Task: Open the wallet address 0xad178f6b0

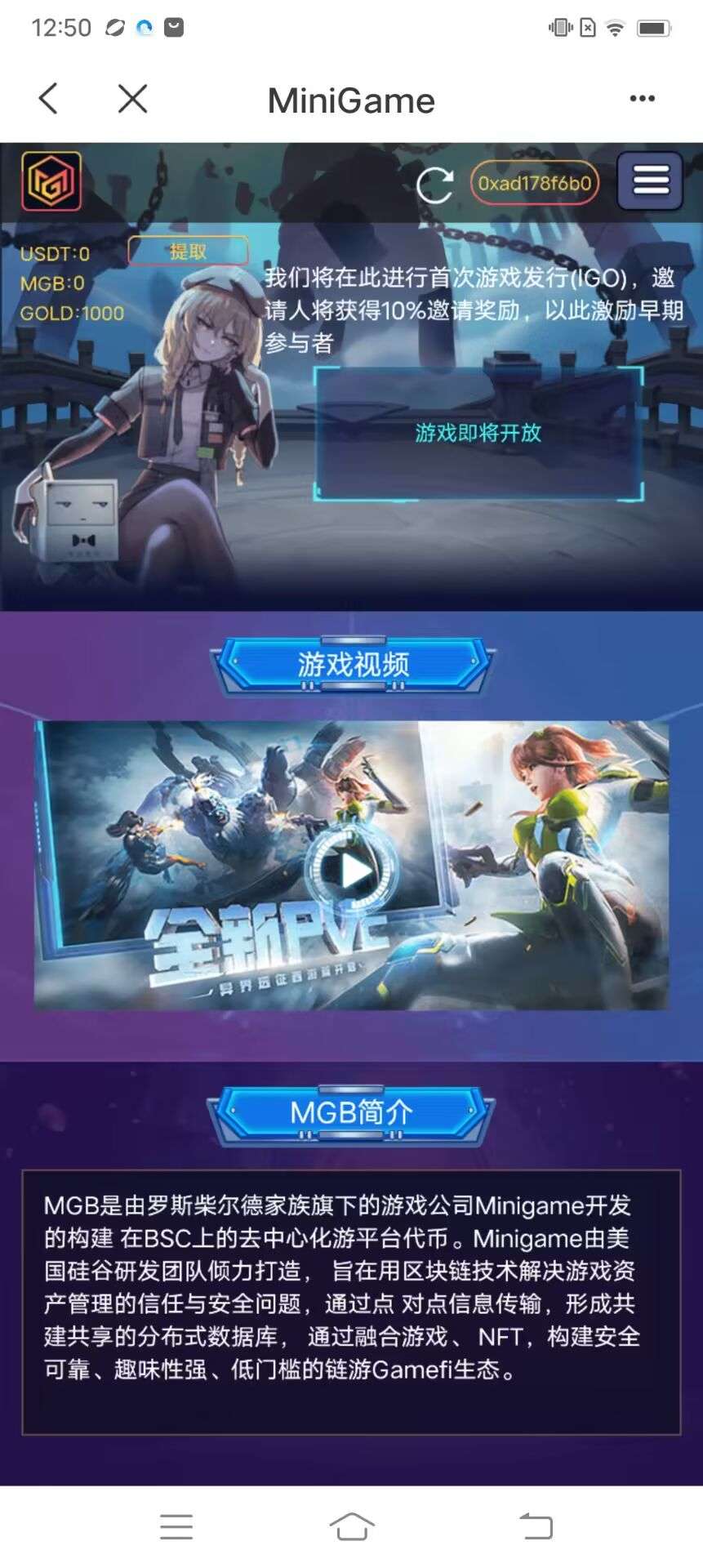Action: pyautogui.click(x=534, y=183)
